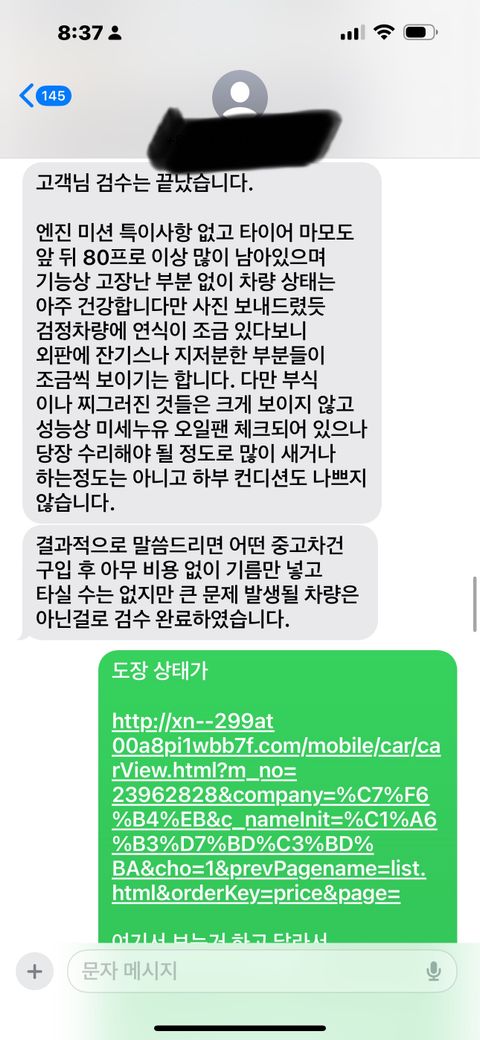Tap the plus attachment button
This screenshot has height=1040, width=480.
coord(34,972)
